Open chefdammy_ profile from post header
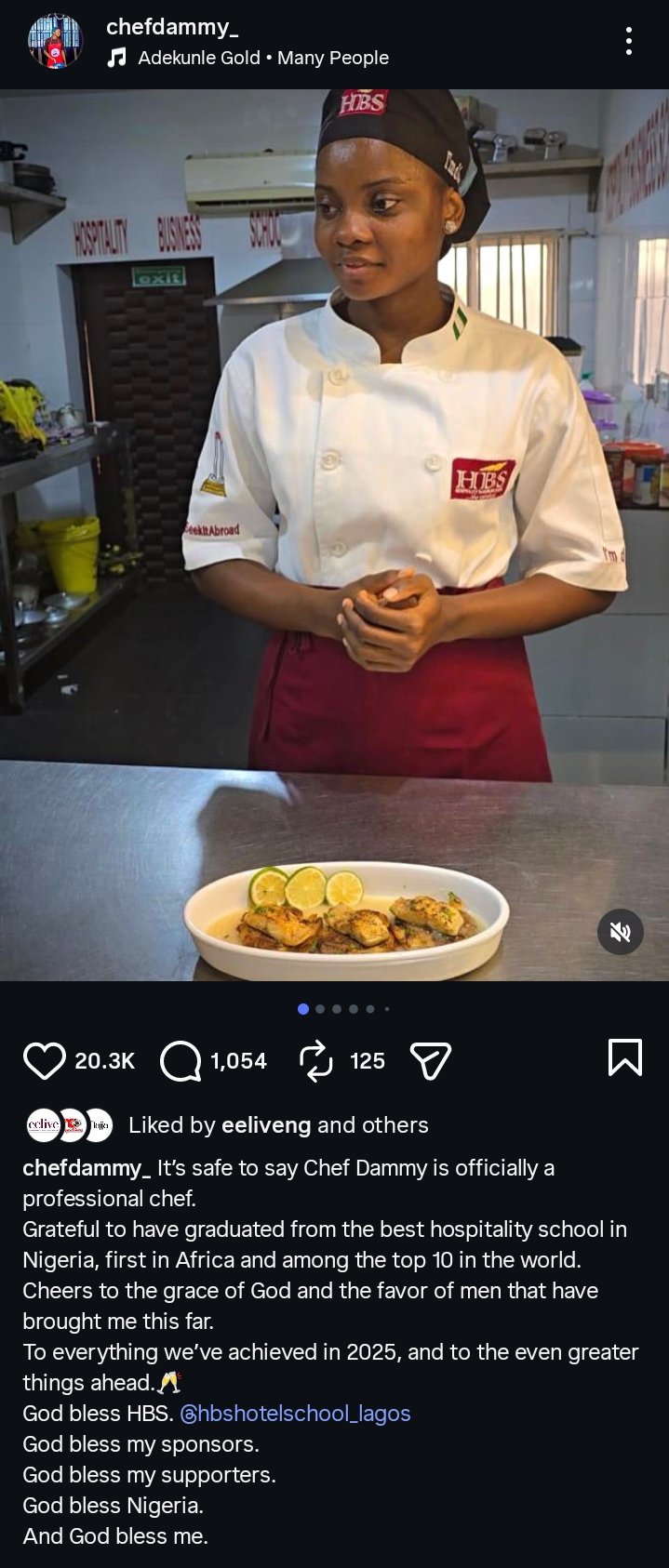Screen dimensions: 669x1568 tap(167, 27)
